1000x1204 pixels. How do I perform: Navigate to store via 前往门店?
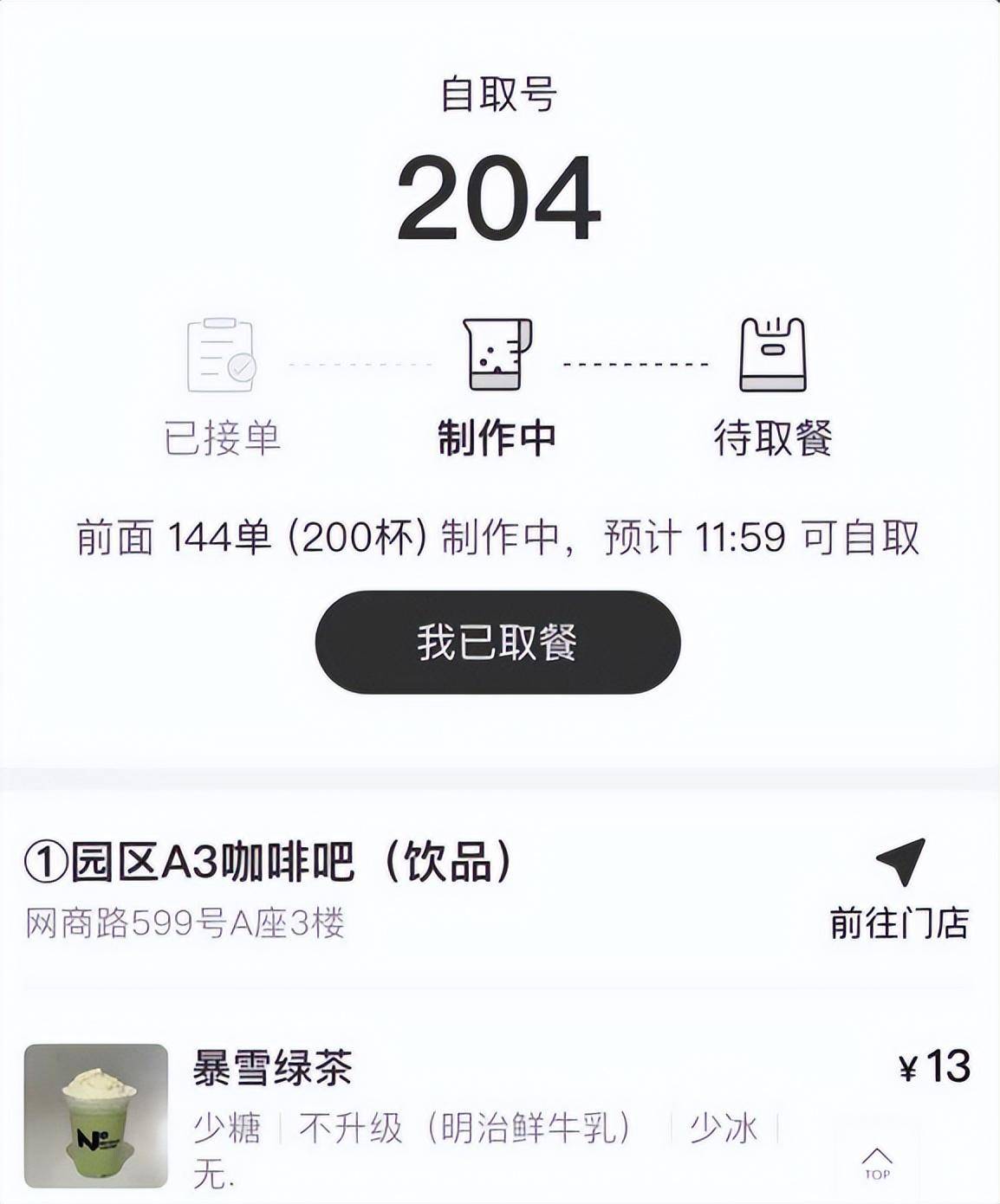[899, 890]
